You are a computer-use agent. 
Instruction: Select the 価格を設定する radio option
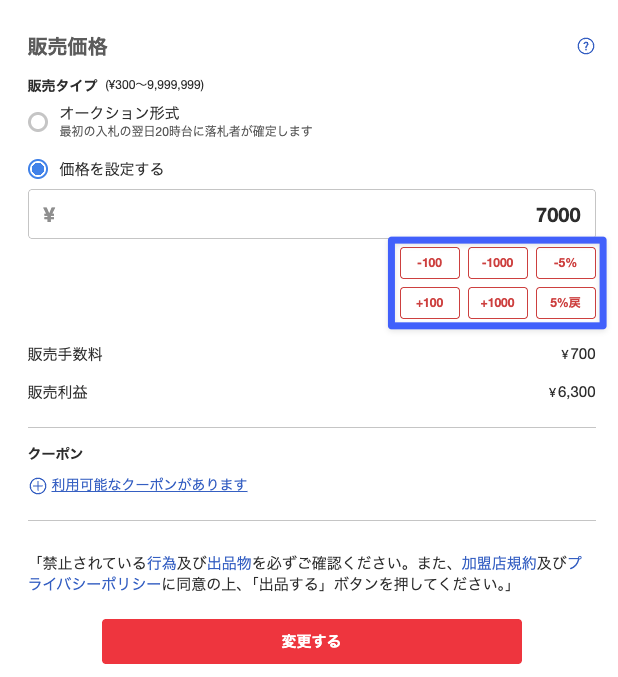tap(38, 169)
